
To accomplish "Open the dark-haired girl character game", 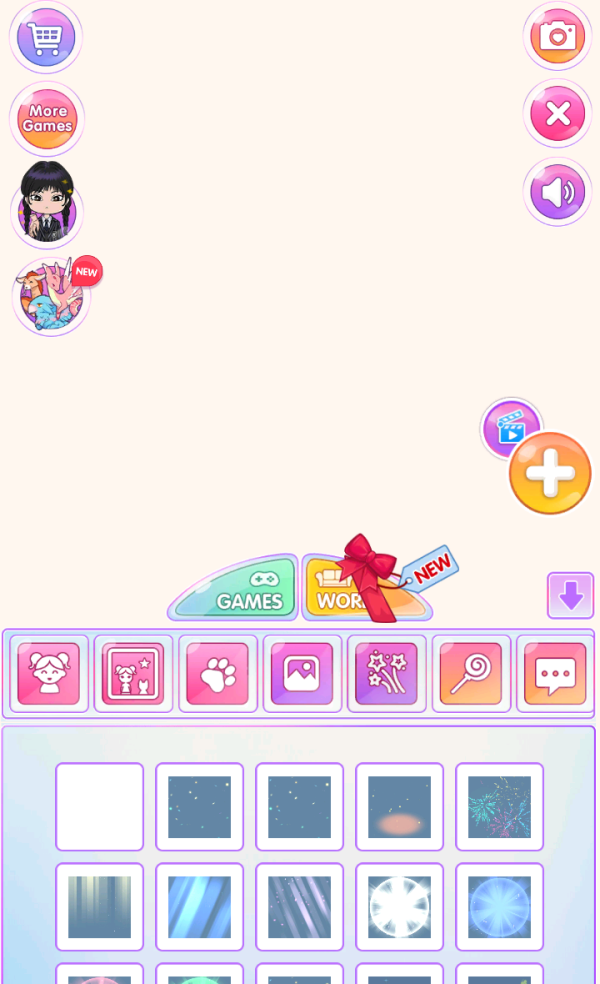I will coord(46,205).
